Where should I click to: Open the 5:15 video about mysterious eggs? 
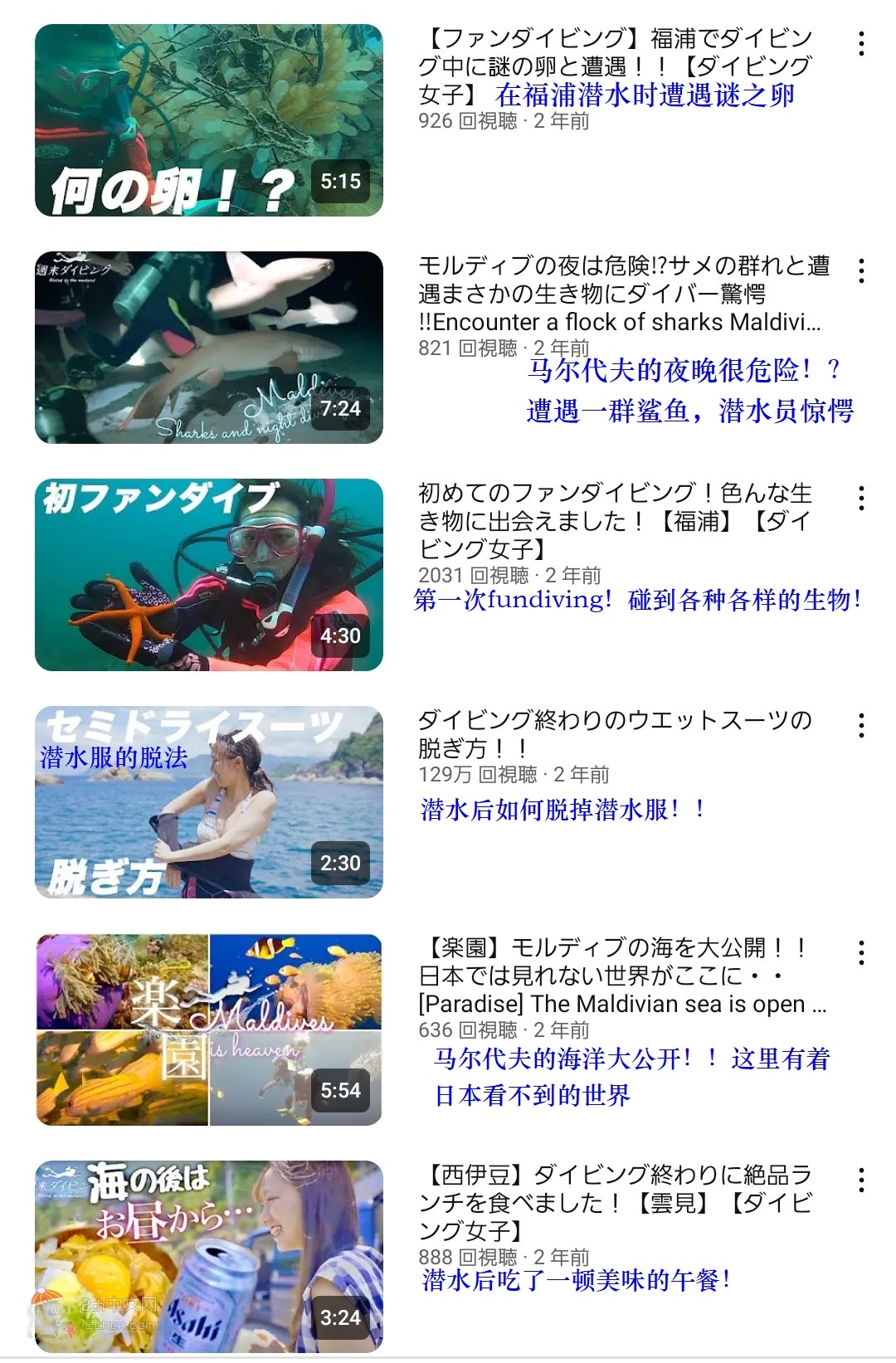pos(208,120)
